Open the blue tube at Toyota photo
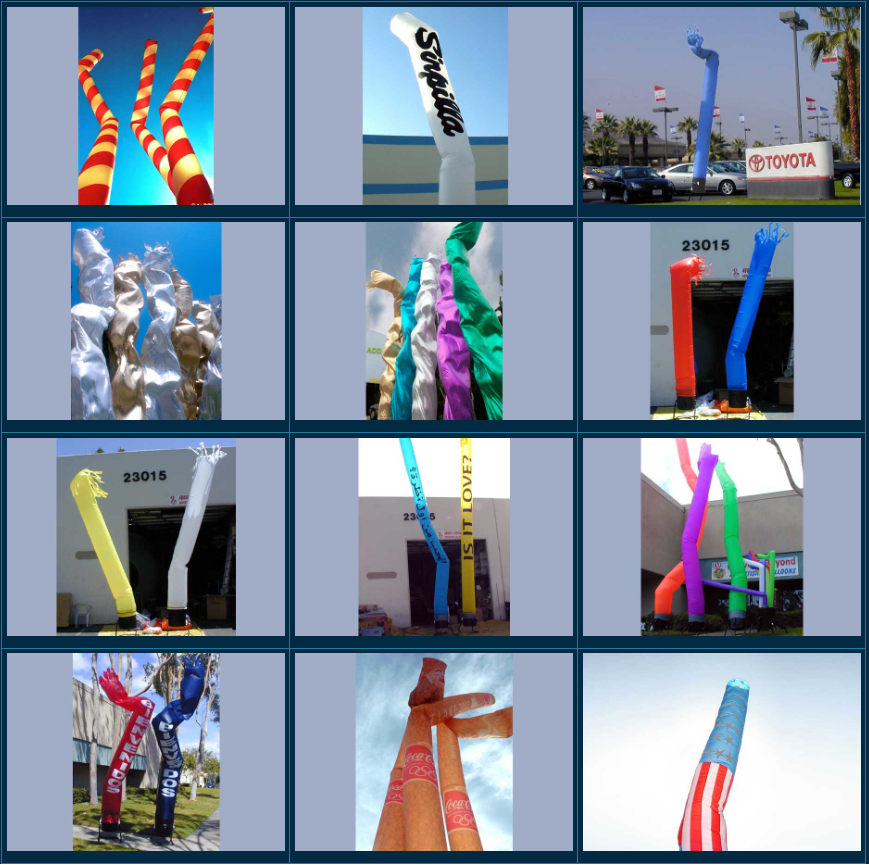Viewport: 869px width, 865px height. pos(721,106)
